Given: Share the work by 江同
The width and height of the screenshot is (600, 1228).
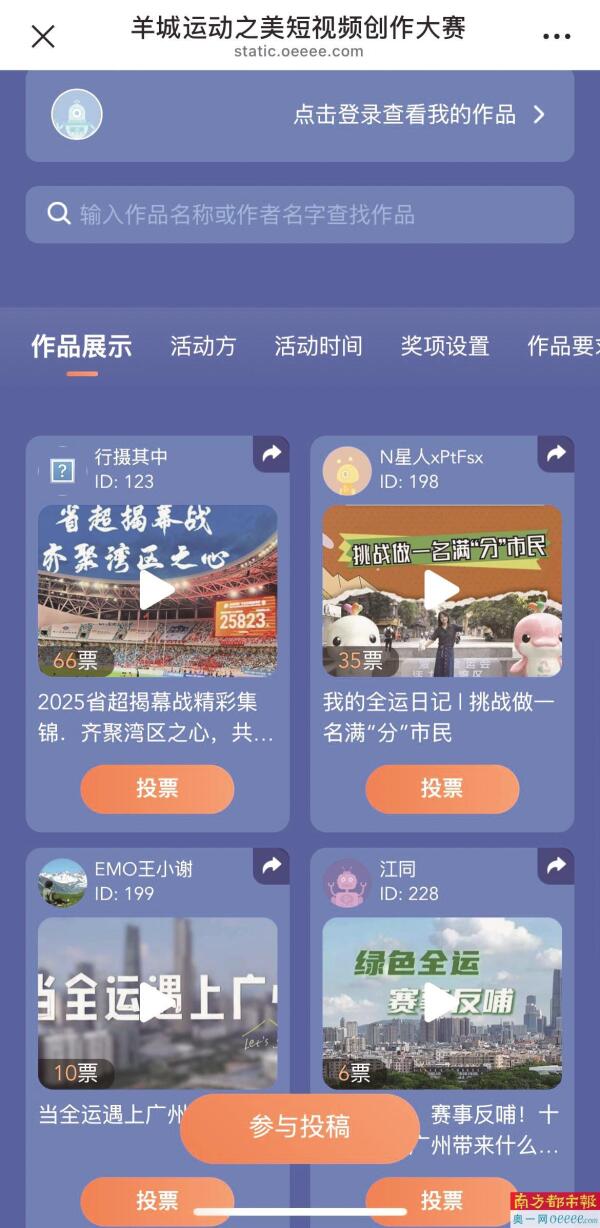Looking at the screenshot, I should coord(555,866).
